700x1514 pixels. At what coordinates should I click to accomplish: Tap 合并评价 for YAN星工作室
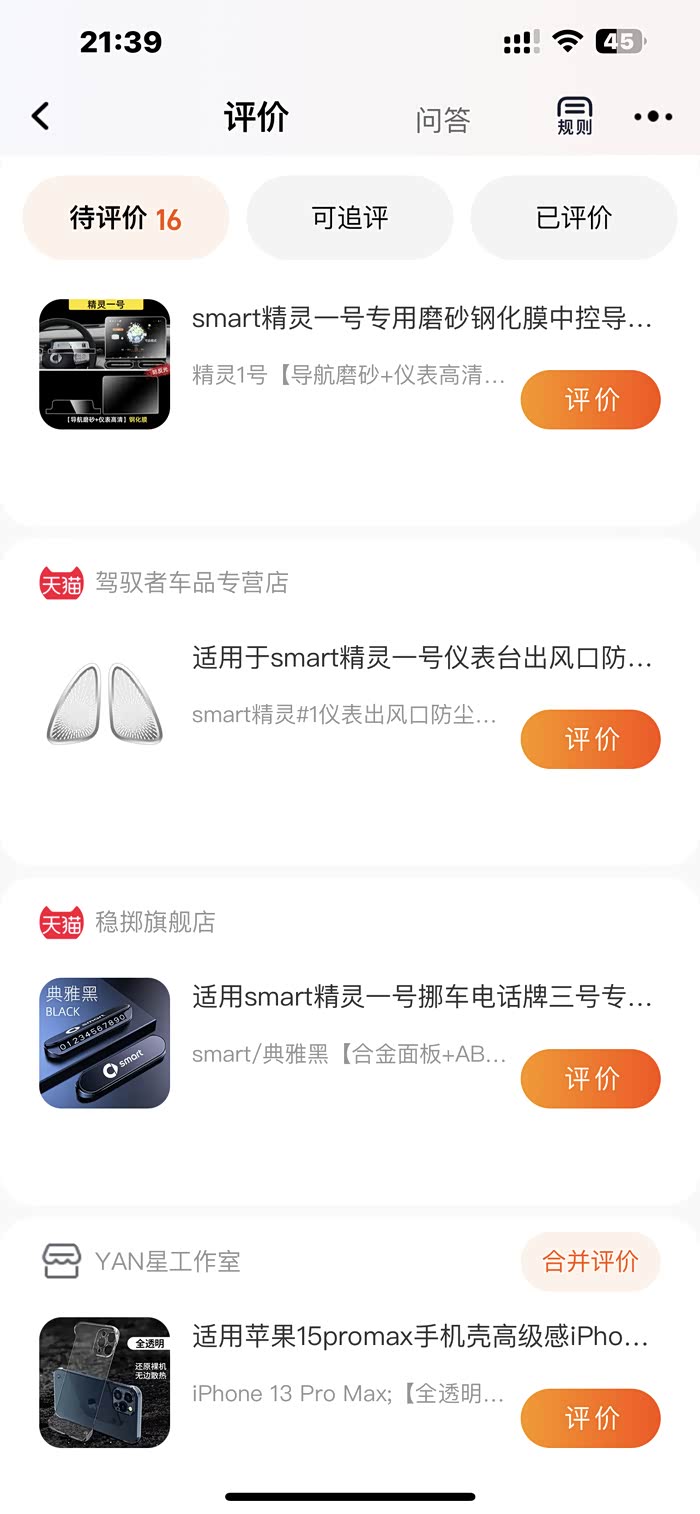click(x=590, y=1261)
